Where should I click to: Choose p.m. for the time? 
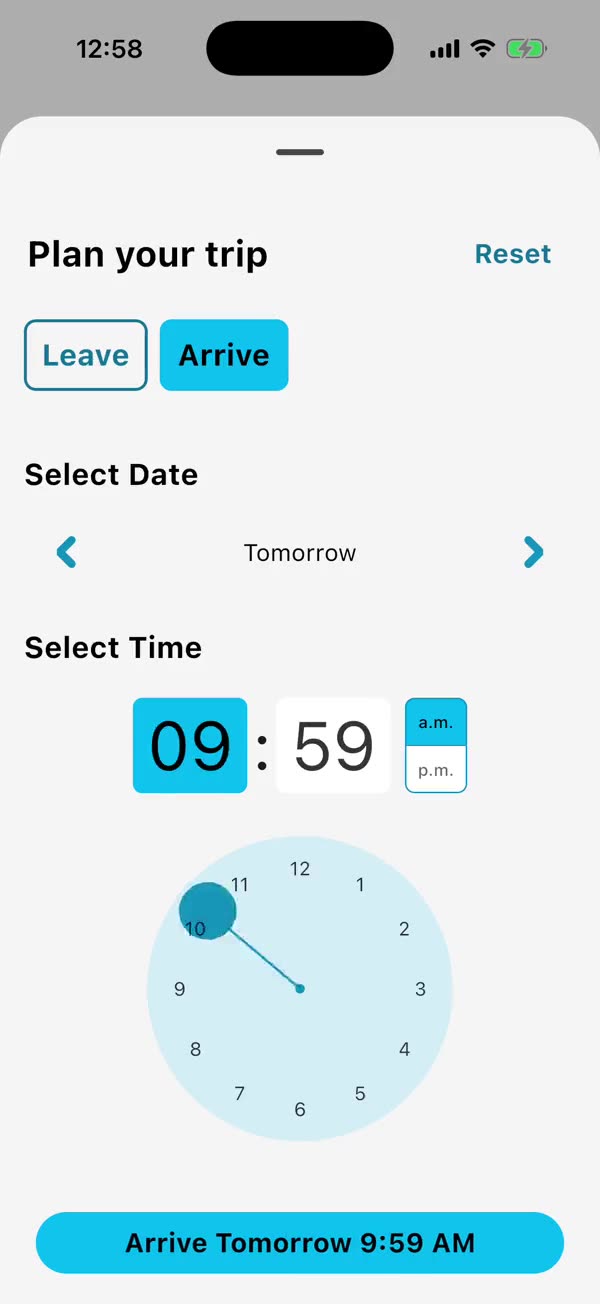pyautogui.click(x=436, y=770)
